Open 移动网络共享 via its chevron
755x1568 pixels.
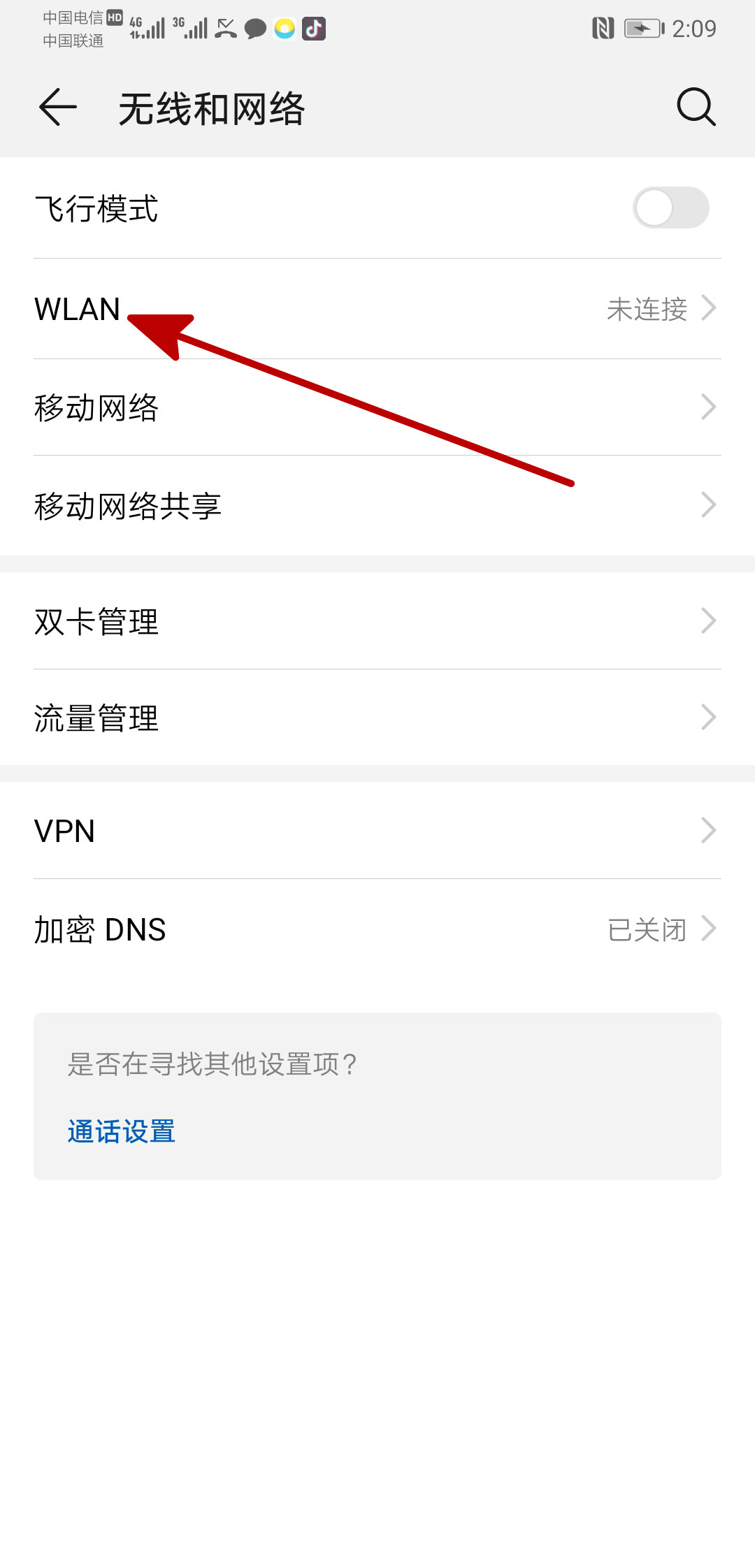709,504
